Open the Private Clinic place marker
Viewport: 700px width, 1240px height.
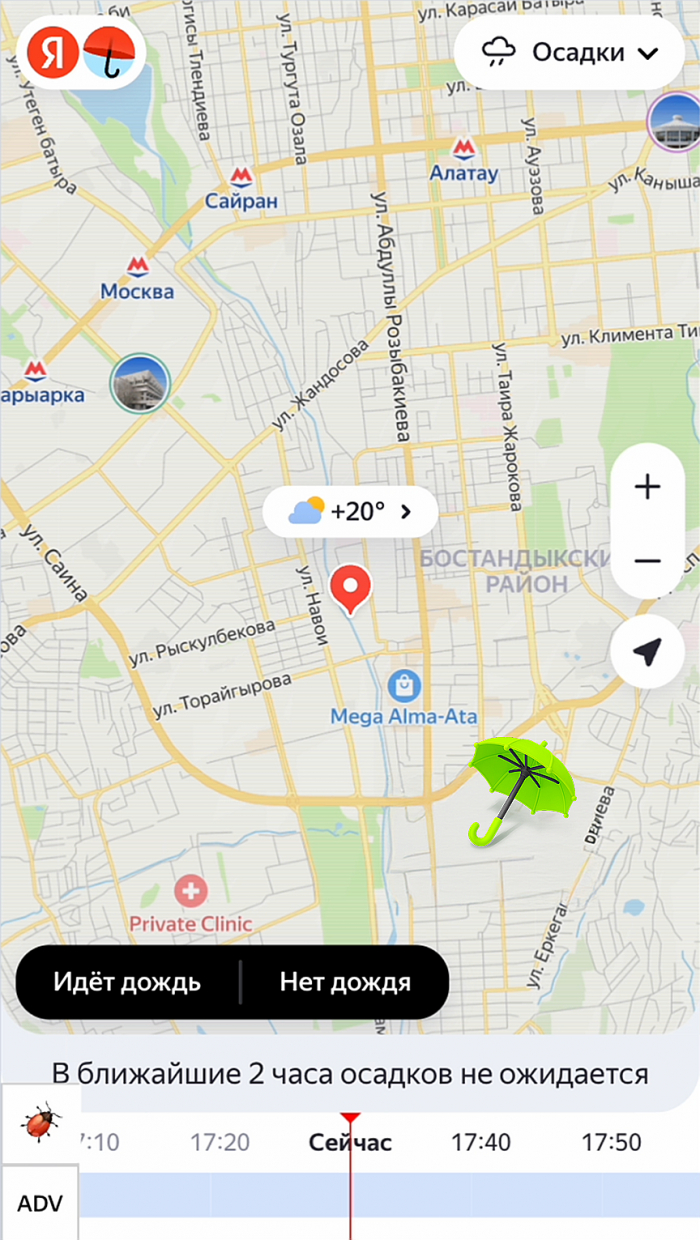coord(191,890)
